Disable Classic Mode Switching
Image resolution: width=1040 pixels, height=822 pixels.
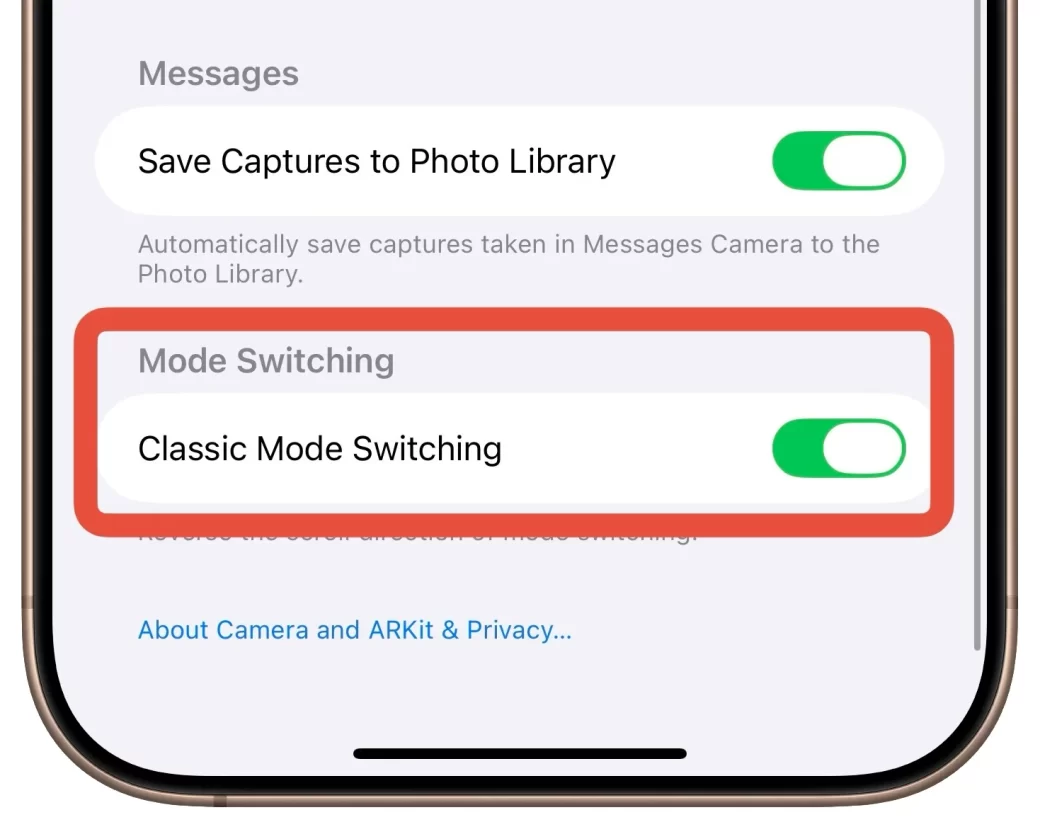pyautogui.click(x=838, y=448)
